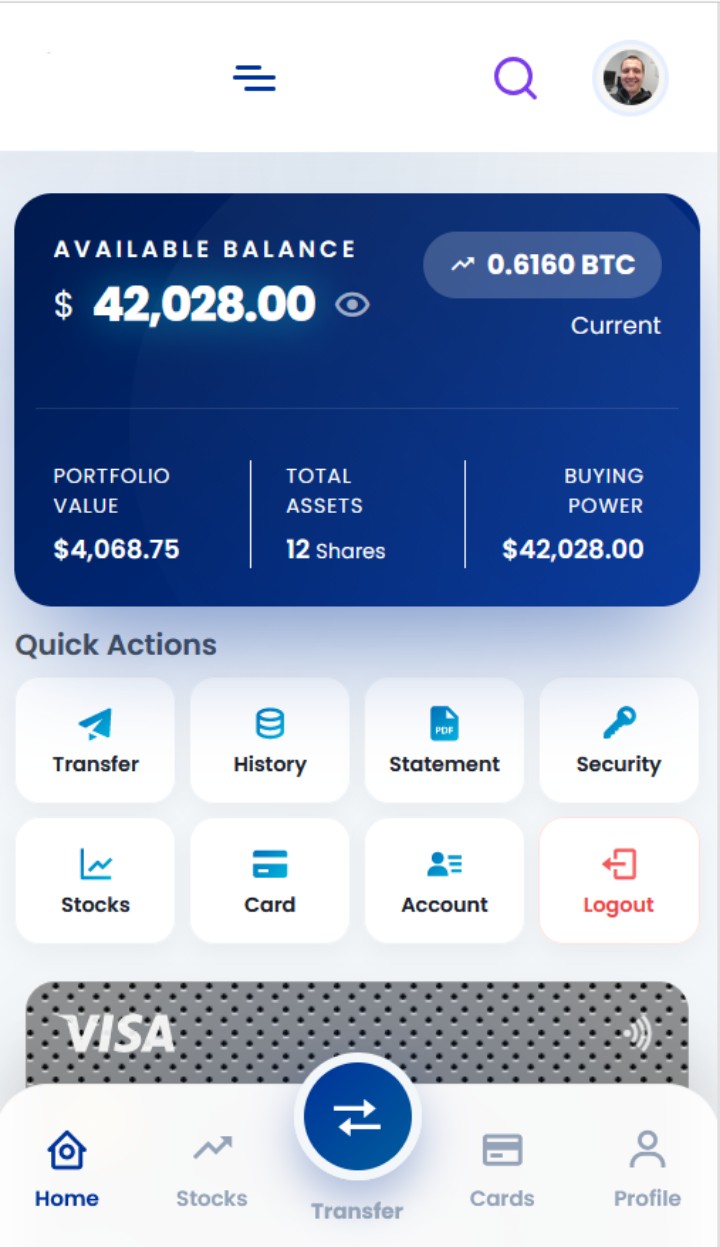Open the Stocks quick action tile
Screen dimensions: 720x1247
point(95,881)
